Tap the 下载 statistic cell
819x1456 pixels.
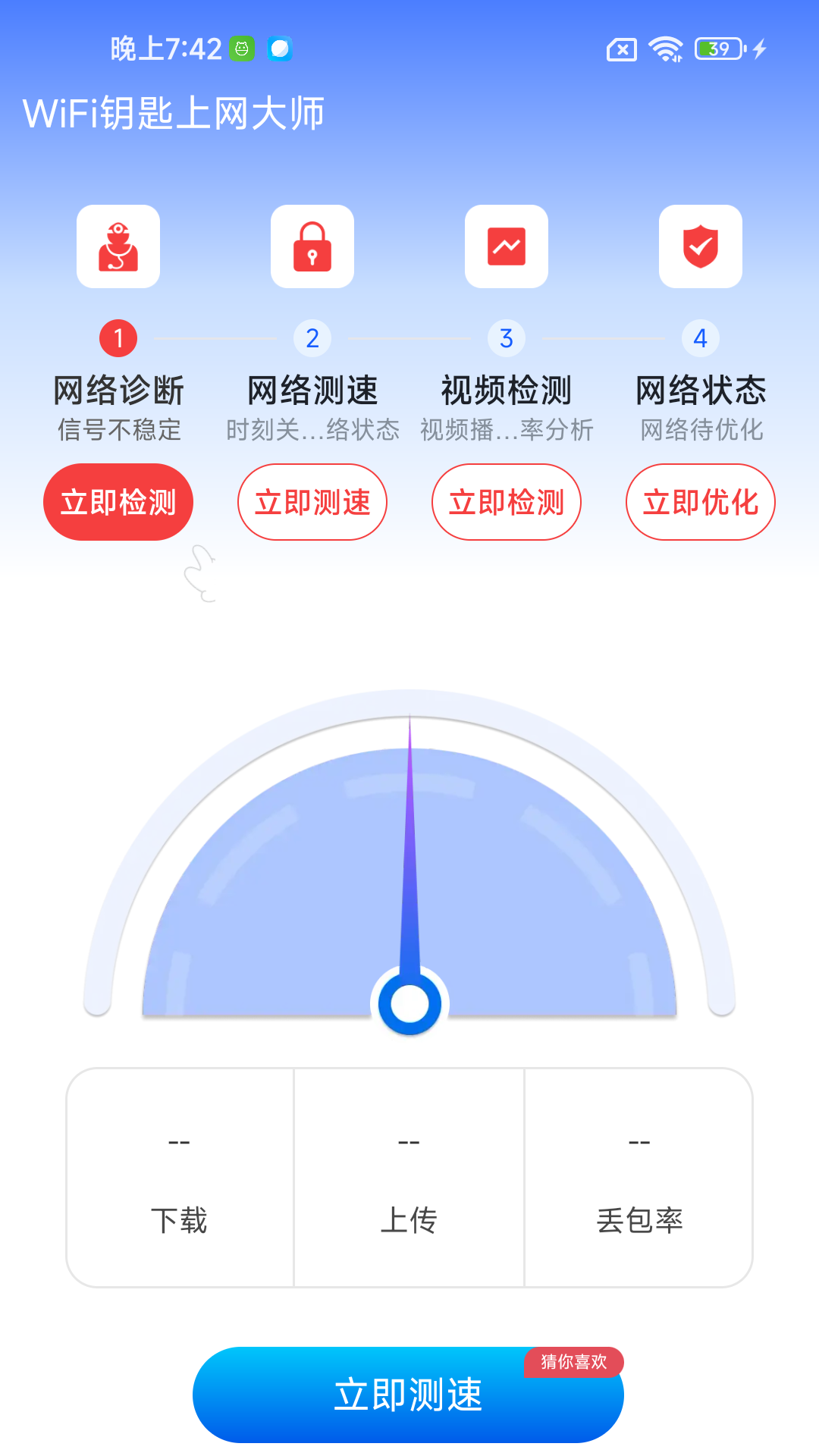point(180,1174)
